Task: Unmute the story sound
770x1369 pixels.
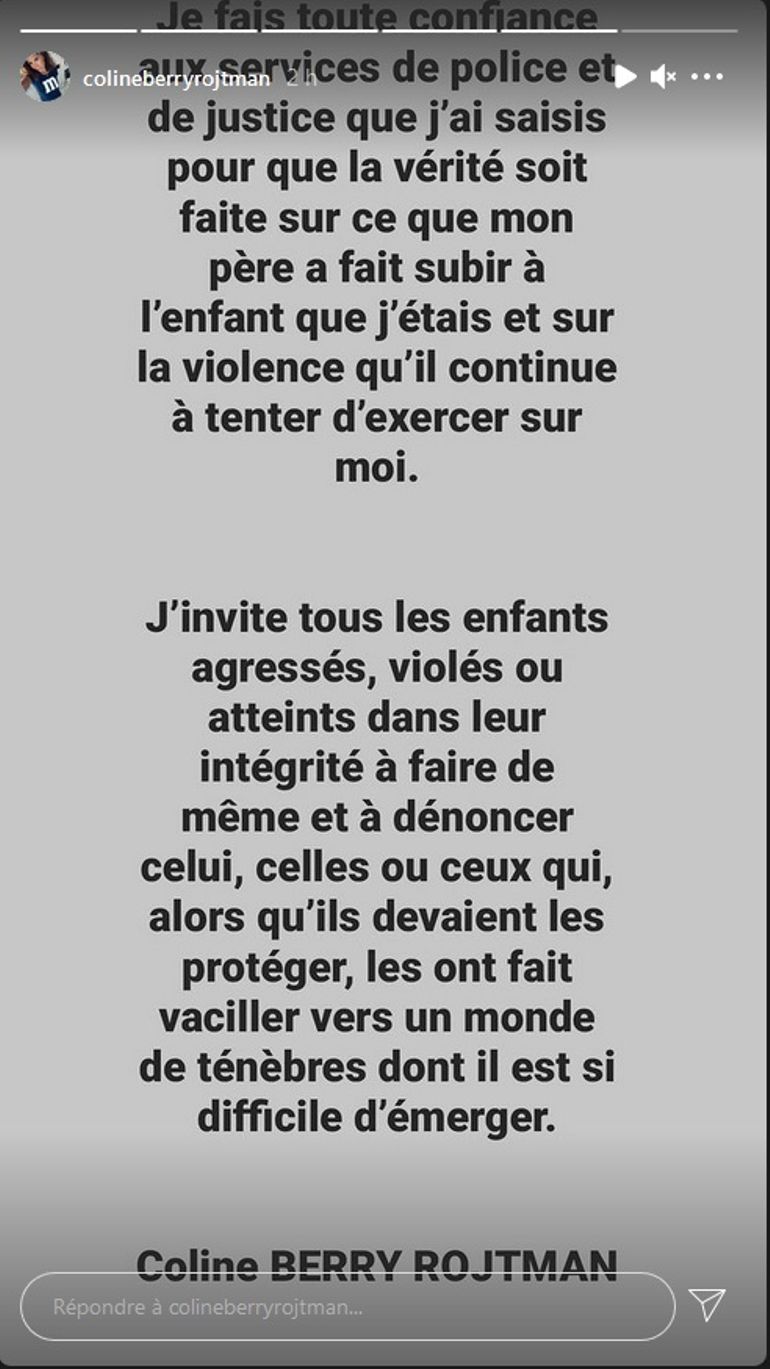Action: (662, 76)
